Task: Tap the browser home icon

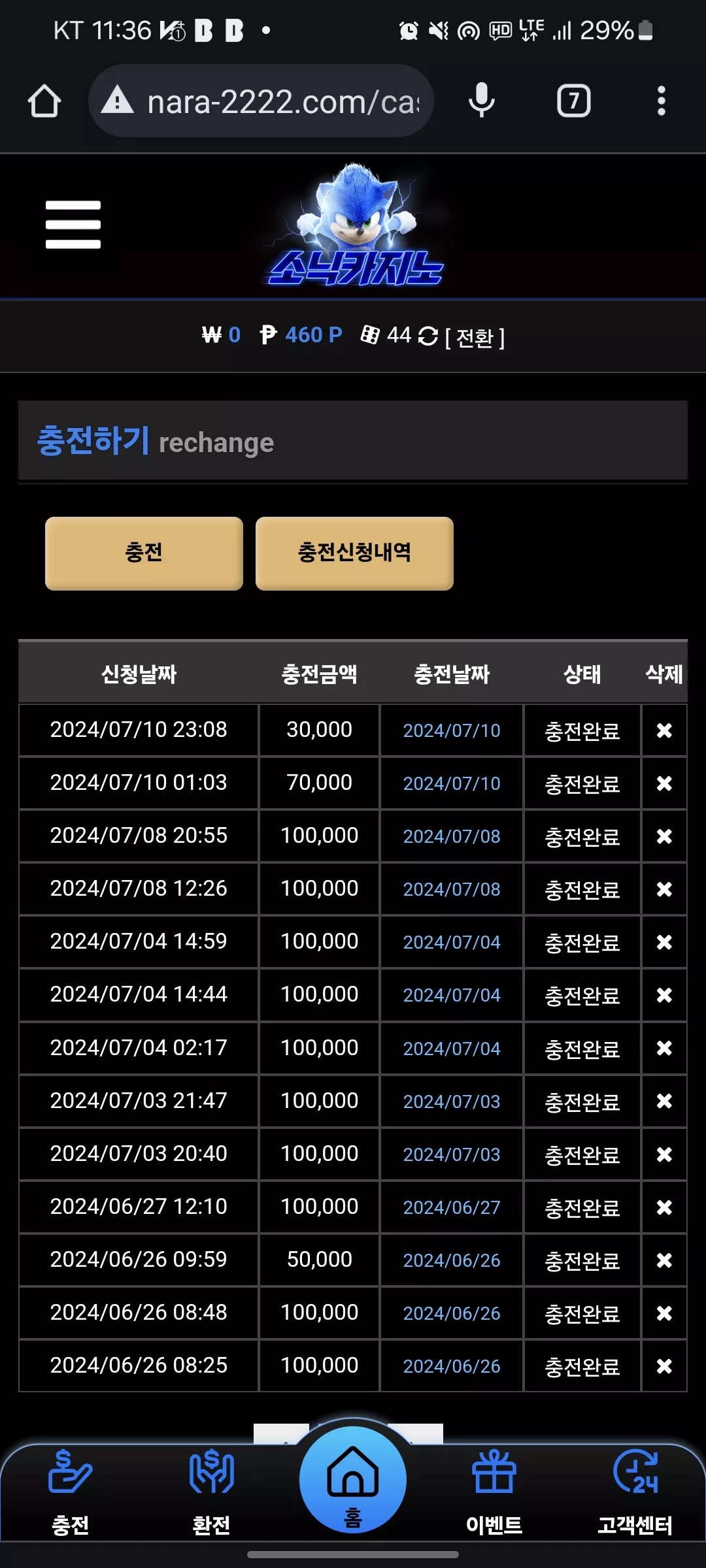Action: pos(44,101)
